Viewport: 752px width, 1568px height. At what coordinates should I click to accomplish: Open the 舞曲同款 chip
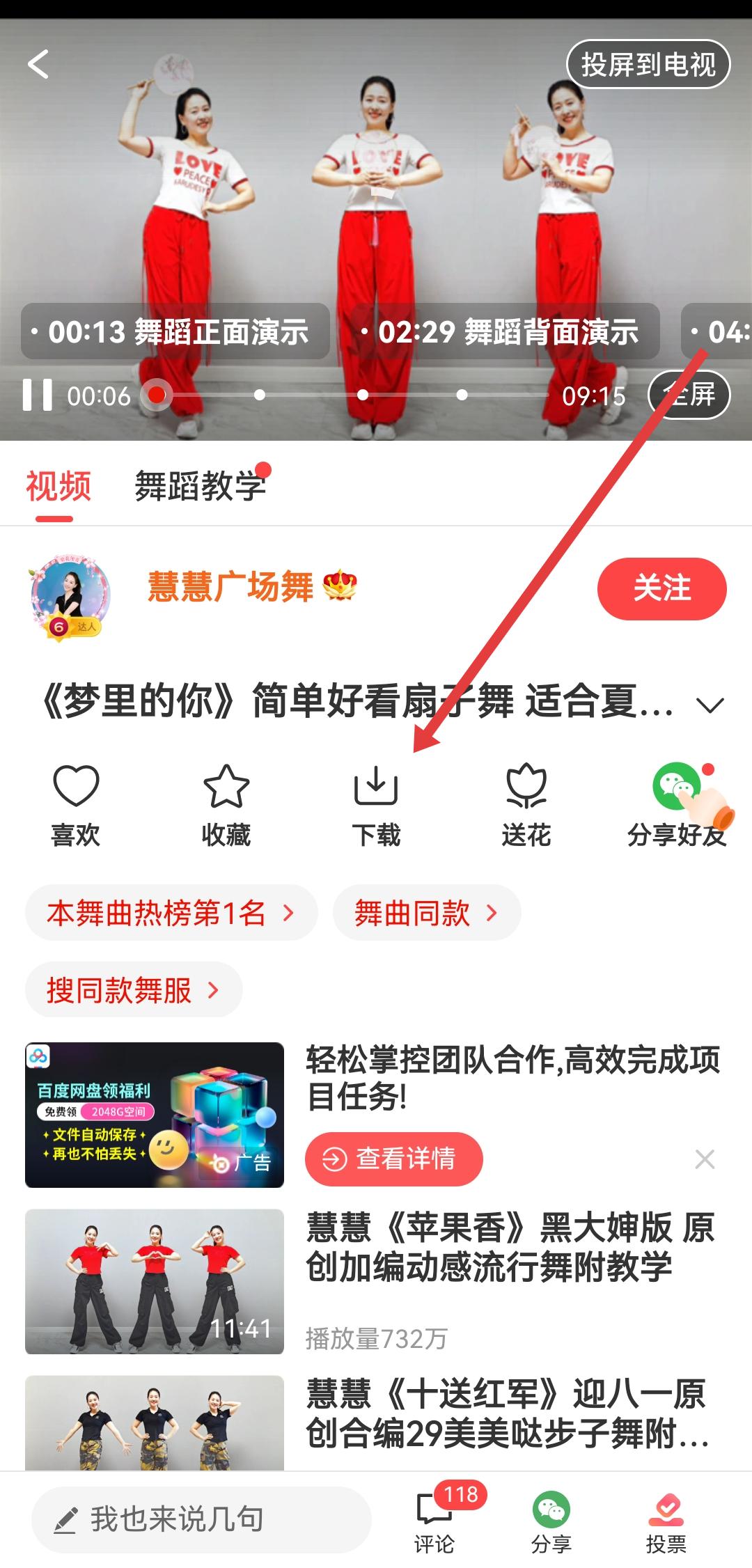coord(426,912)
